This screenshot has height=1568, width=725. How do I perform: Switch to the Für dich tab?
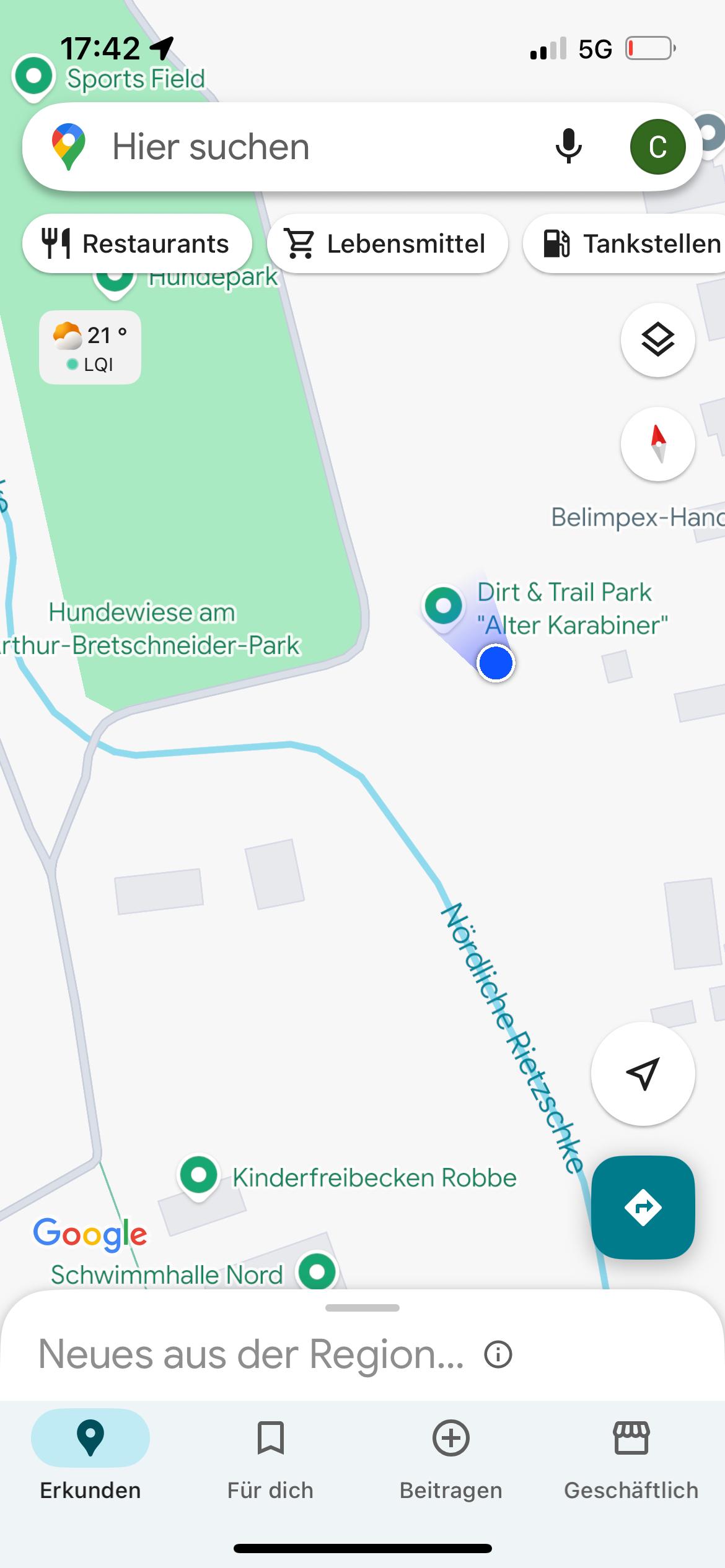(x=271, y=1460)
